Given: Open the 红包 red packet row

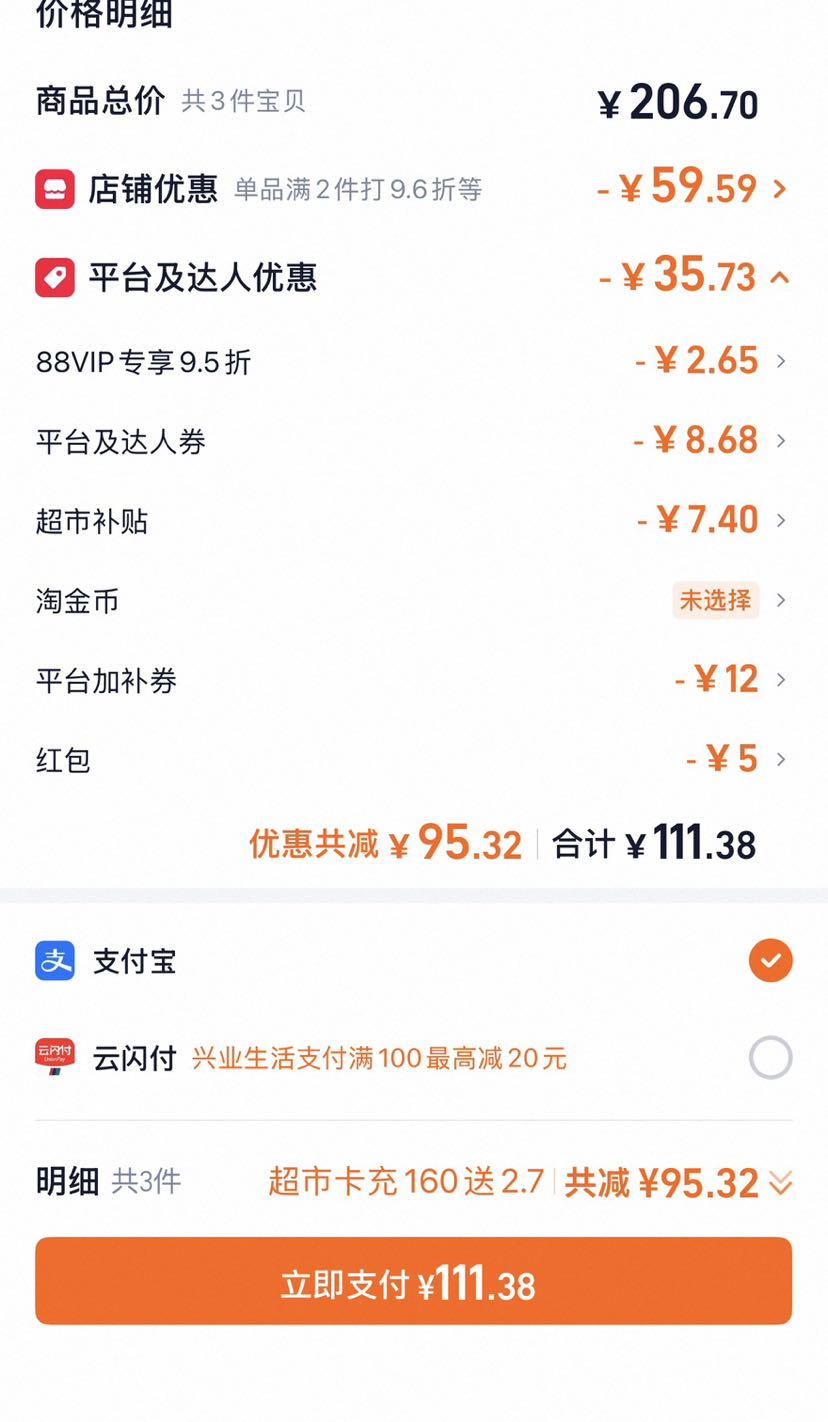Looking at the screenshot, I should [413, 760].
